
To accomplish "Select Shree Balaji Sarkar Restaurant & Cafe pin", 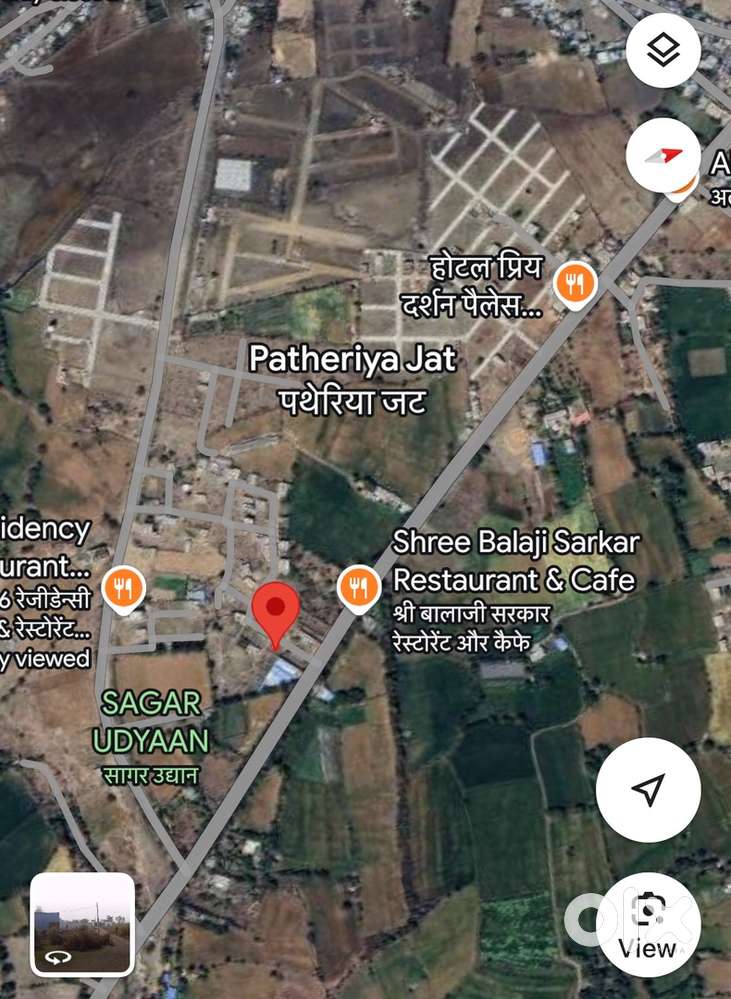I will (358, 587).
